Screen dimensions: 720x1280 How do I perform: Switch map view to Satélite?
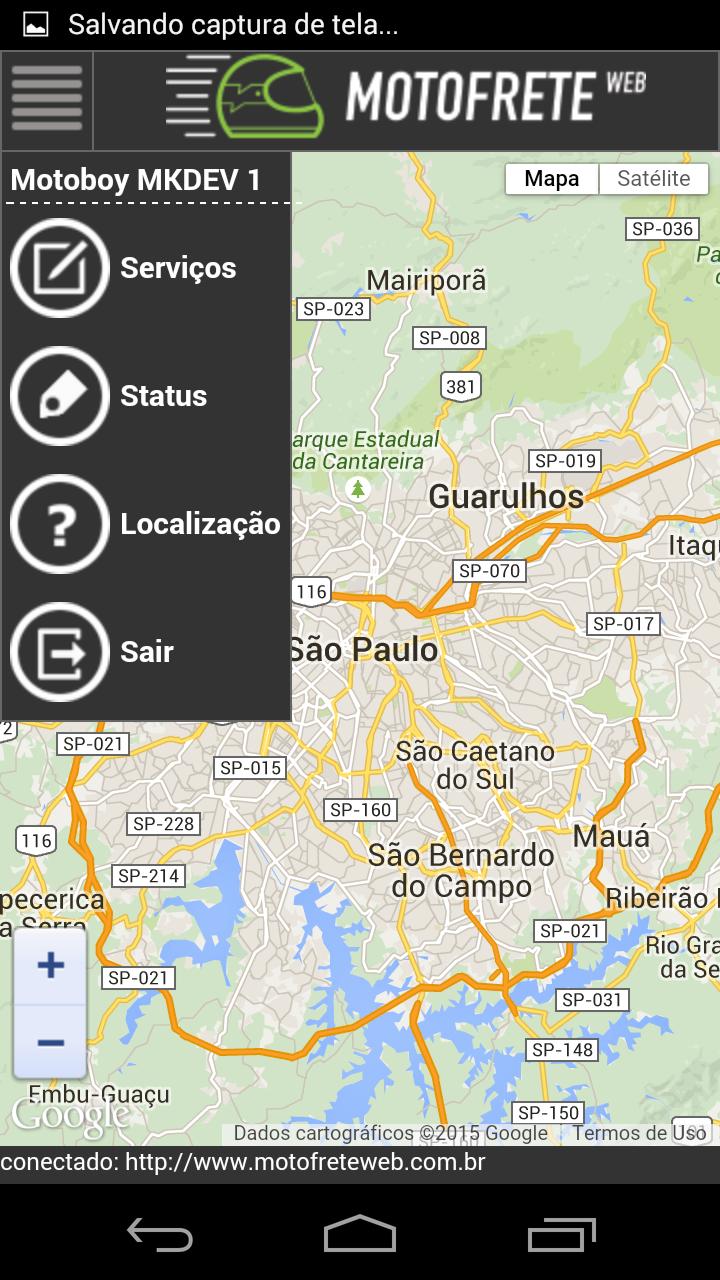(x=653, y=178)
